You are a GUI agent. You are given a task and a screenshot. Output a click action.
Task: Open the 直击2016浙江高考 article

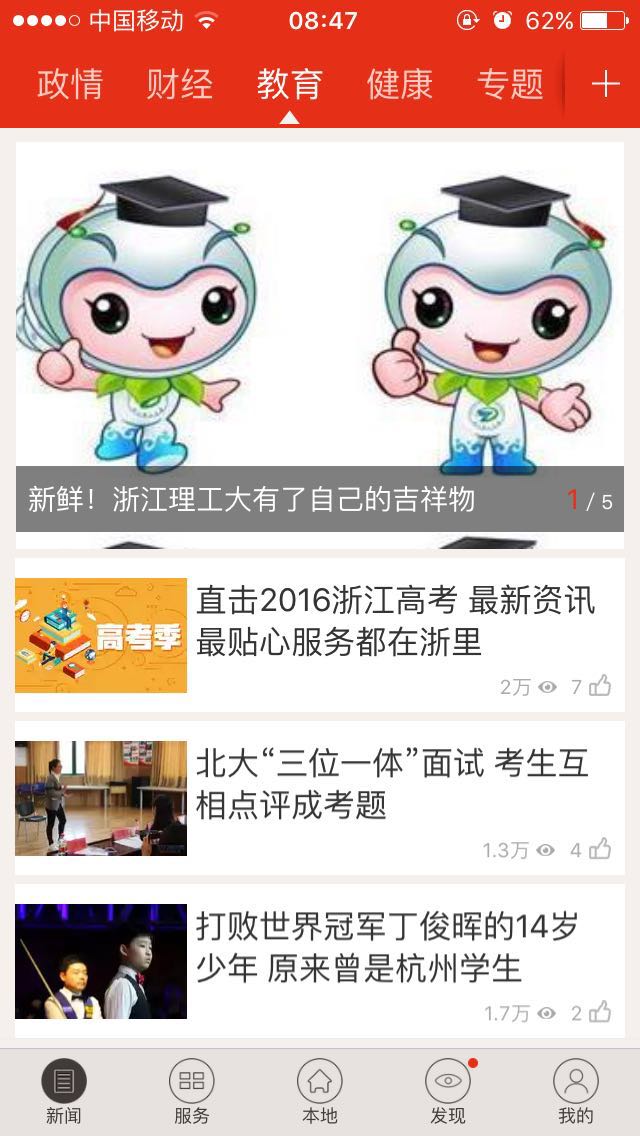[395, 620]
